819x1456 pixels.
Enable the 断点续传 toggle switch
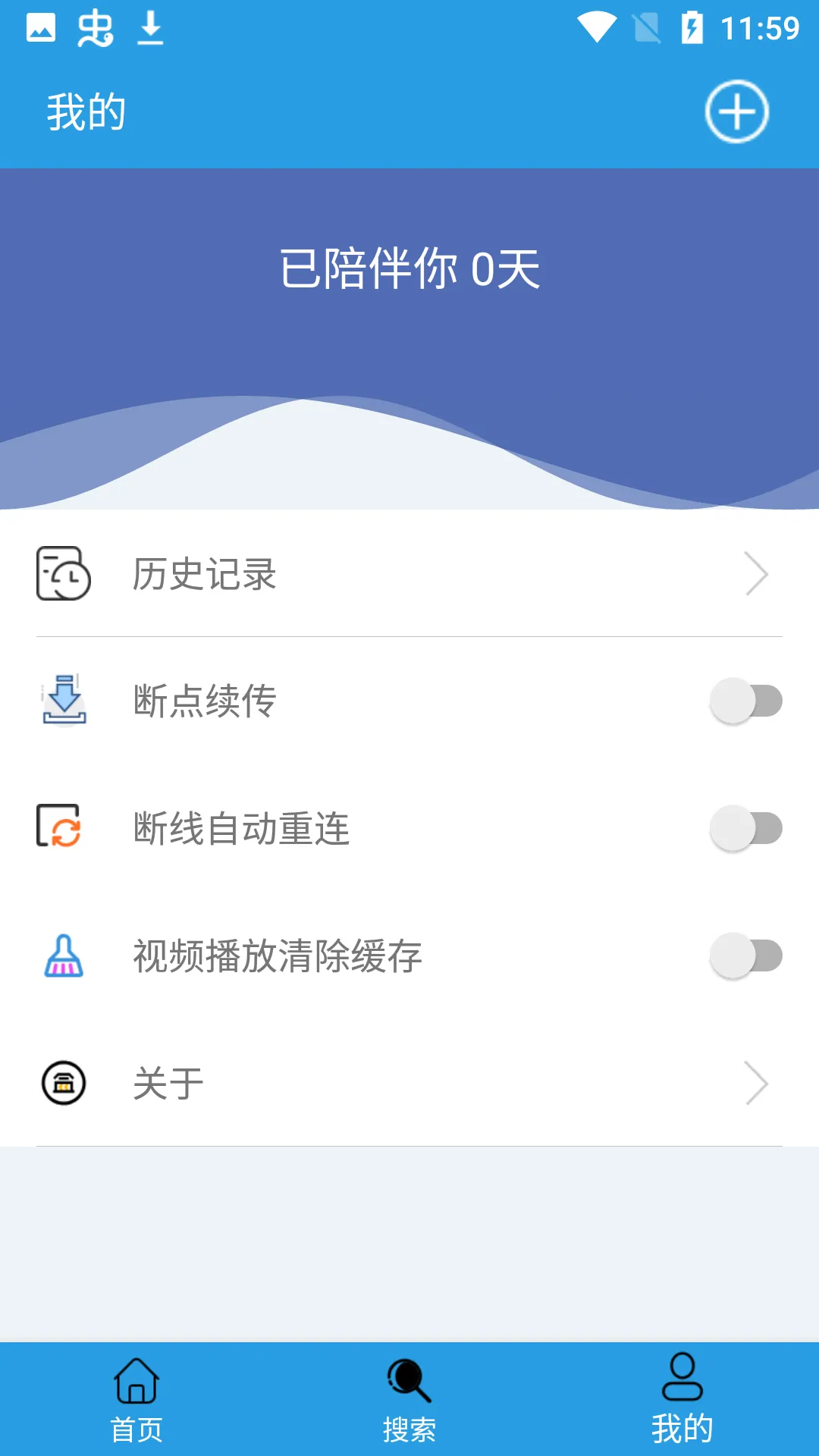coord(747,701)
